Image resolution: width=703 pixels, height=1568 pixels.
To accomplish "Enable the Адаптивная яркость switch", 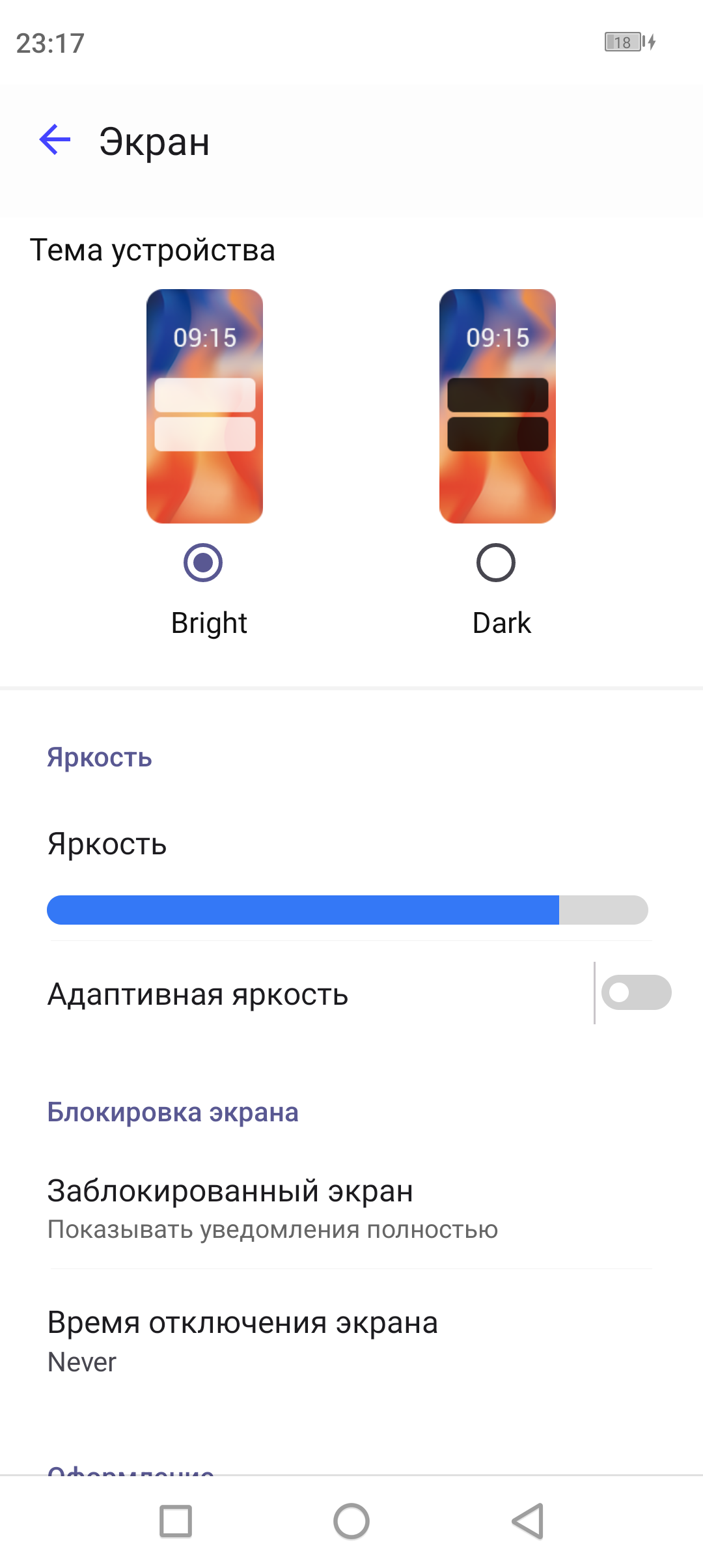I will 636,992.
